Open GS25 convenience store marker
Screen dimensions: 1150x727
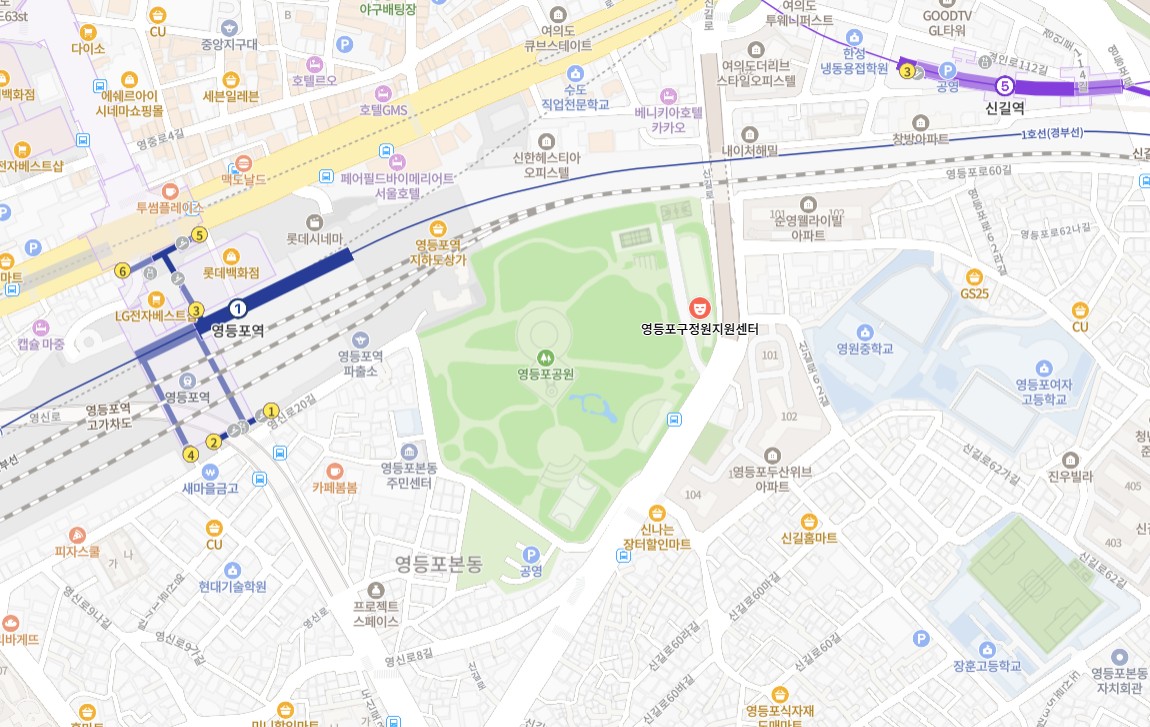(974, 276)
